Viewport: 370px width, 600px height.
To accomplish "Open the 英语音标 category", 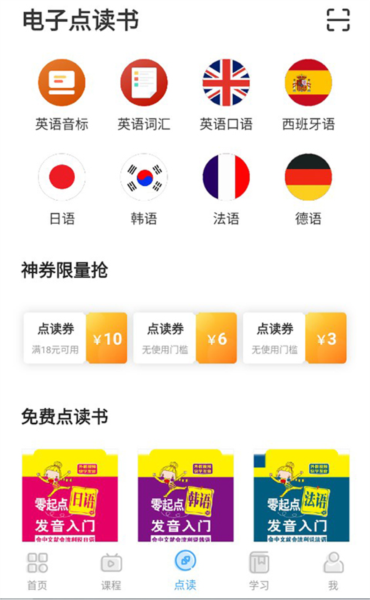I will coord(62,95).
